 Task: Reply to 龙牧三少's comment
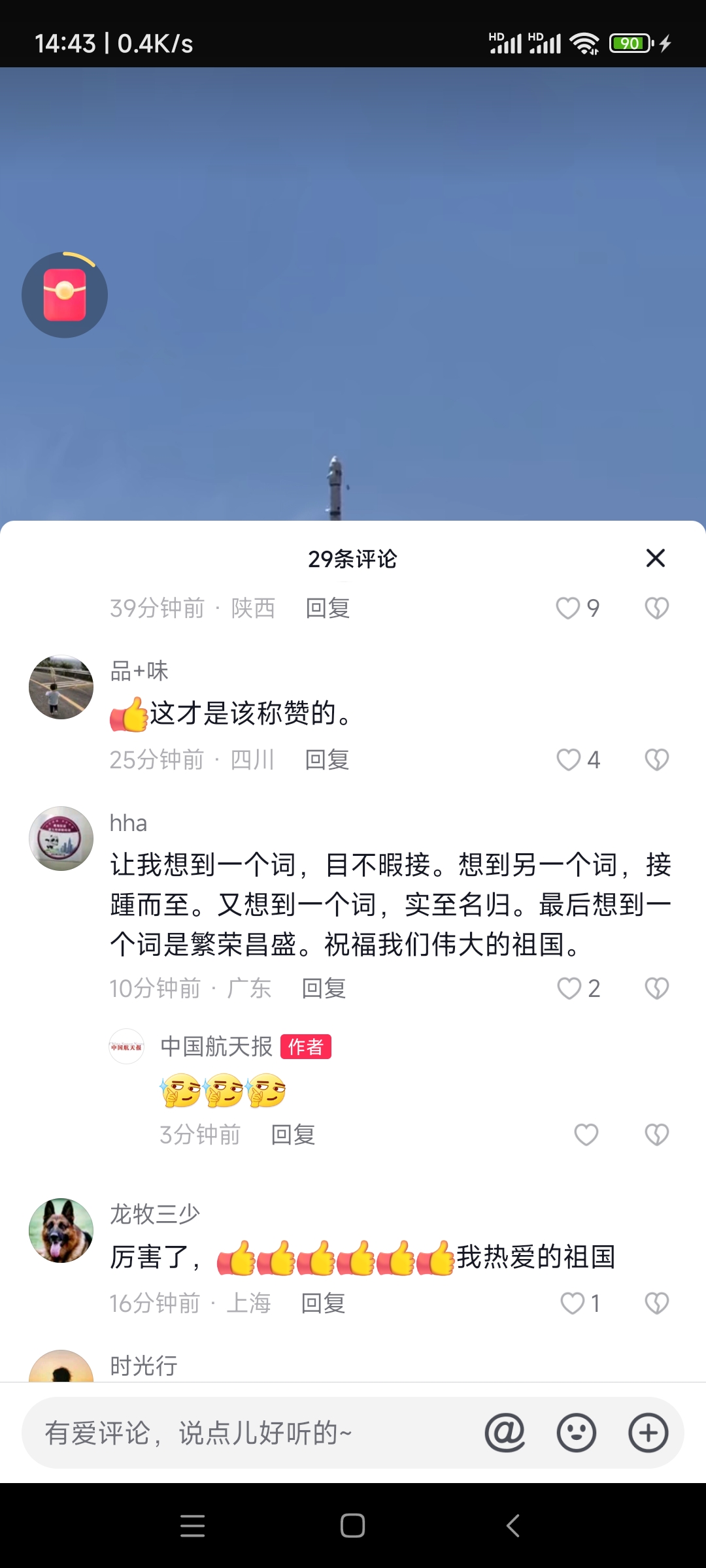[x=323, y=1303]
